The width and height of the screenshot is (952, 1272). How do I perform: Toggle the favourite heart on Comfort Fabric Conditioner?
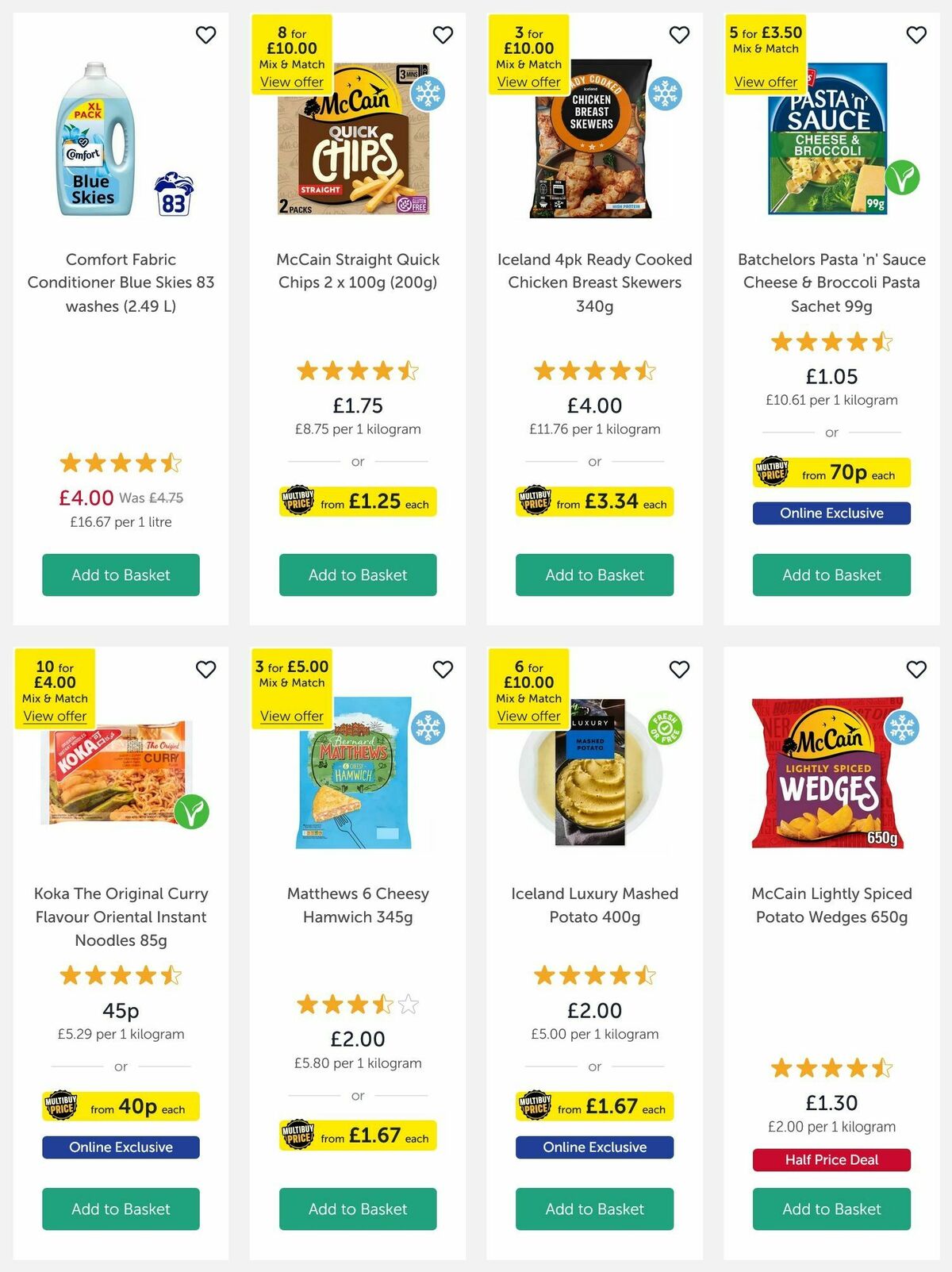point(206,35)
